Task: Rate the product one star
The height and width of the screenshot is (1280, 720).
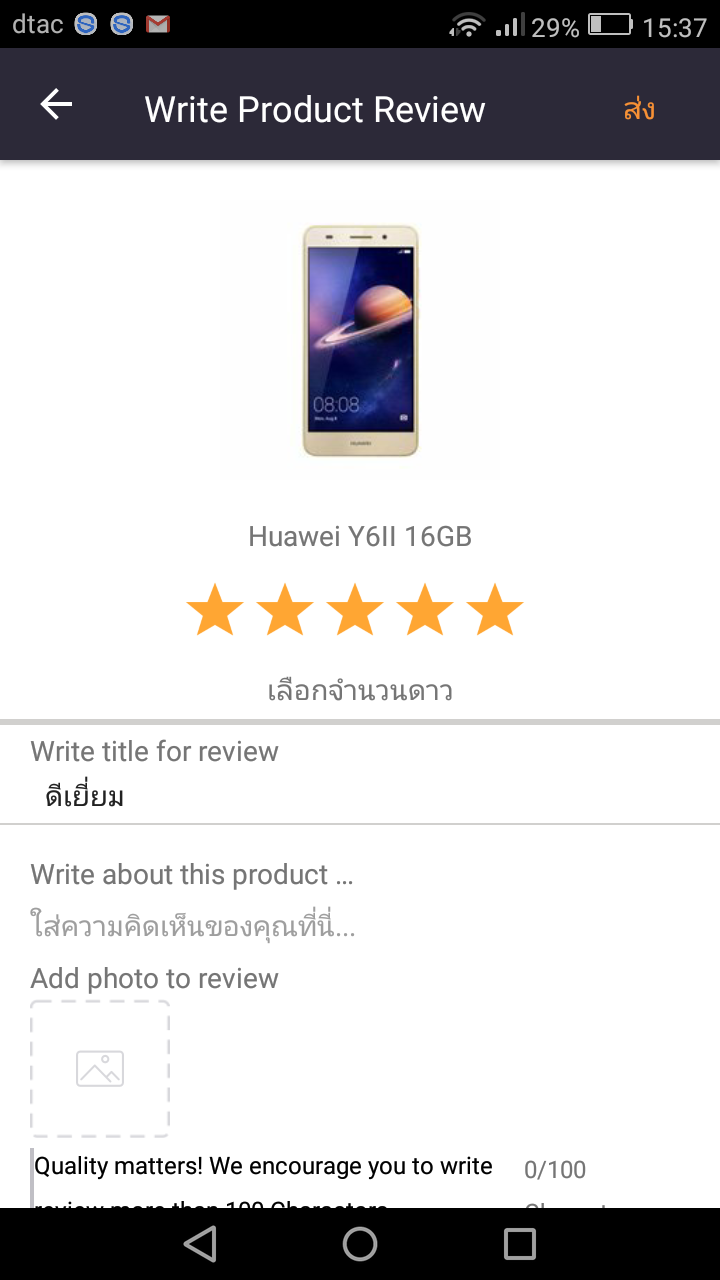Action: (215, 611)
